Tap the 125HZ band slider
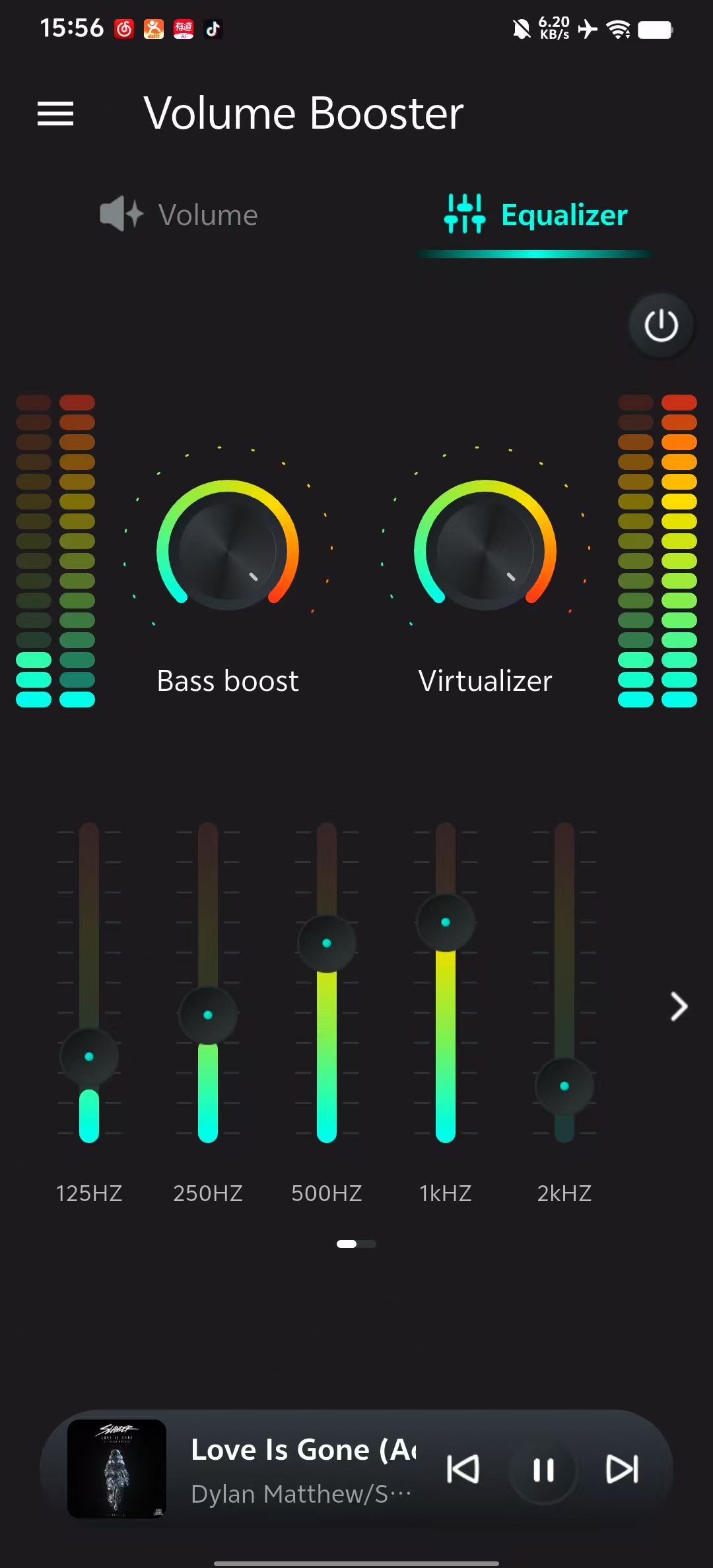 coord(89,1057)
